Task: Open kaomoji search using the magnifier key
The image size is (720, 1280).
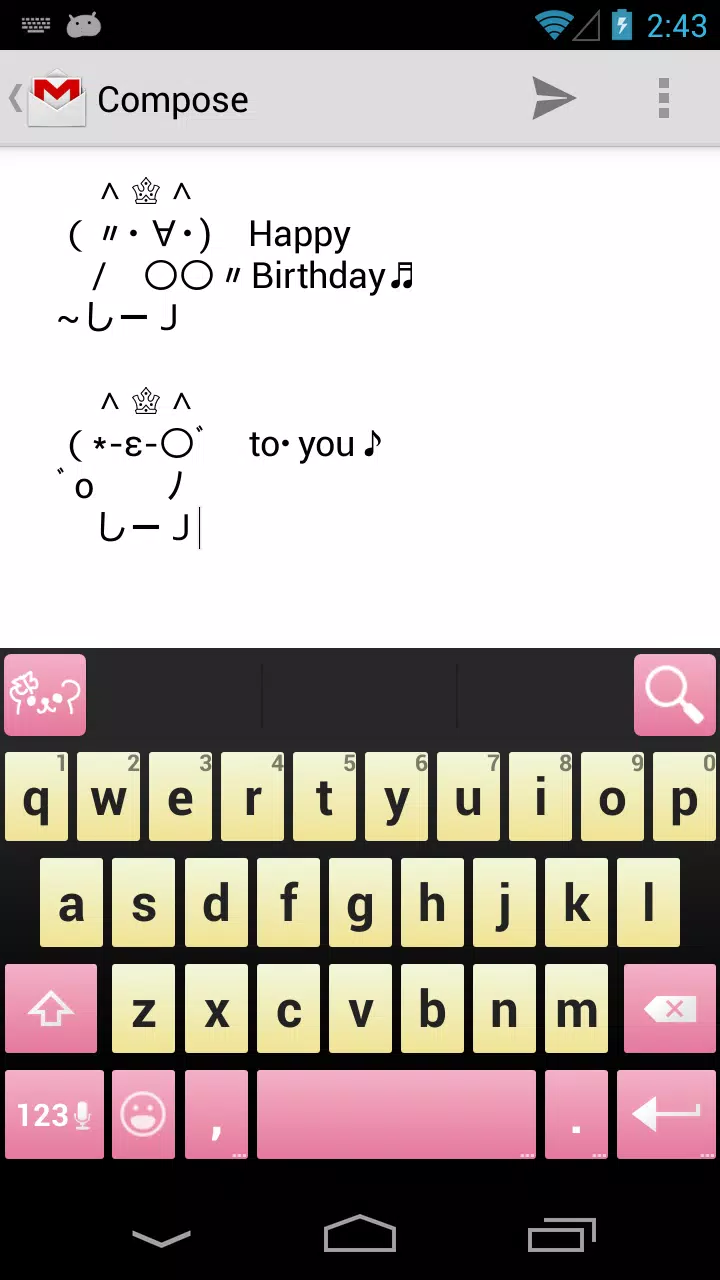Action: click(x=674, y=694)
